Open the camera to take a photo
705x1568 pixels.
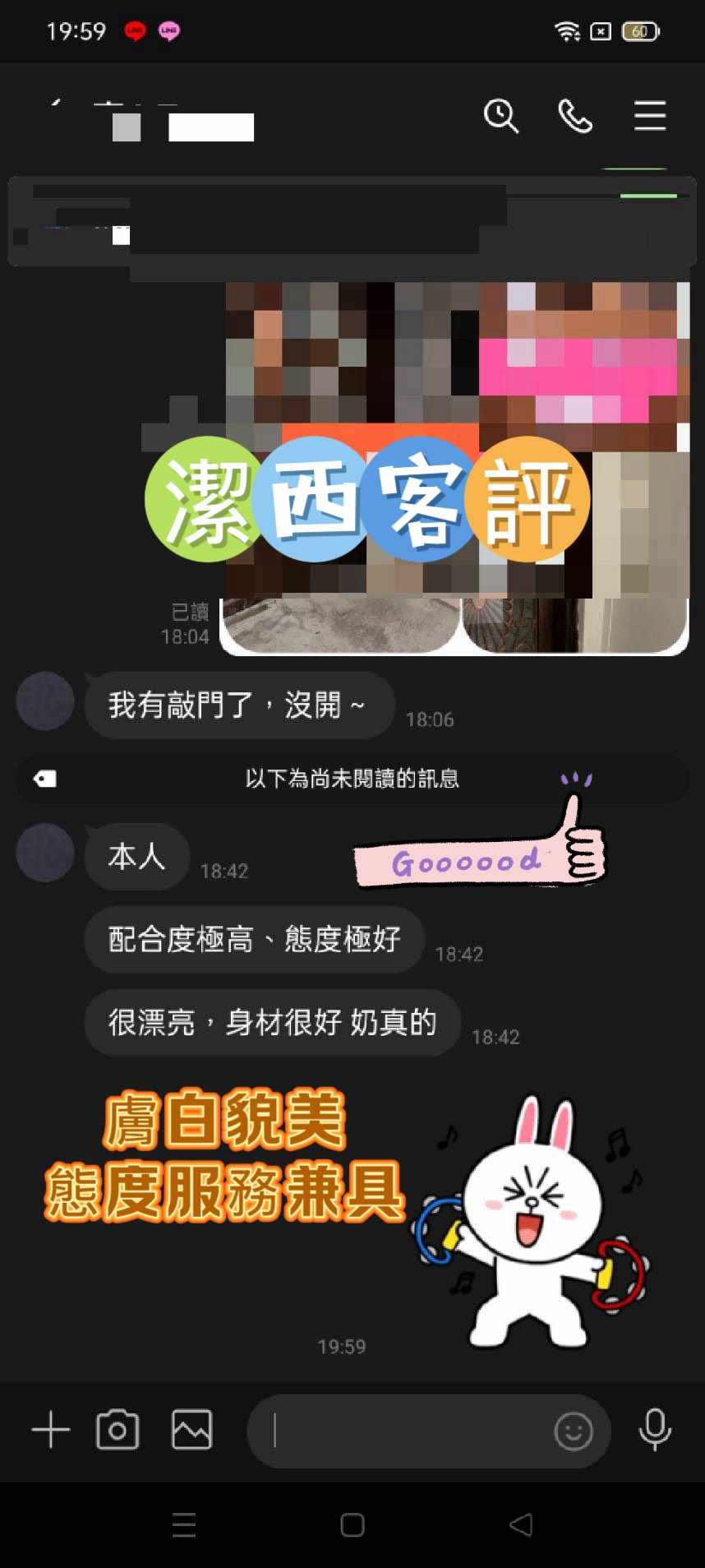pyautogui.click(x=117, y=1430)
